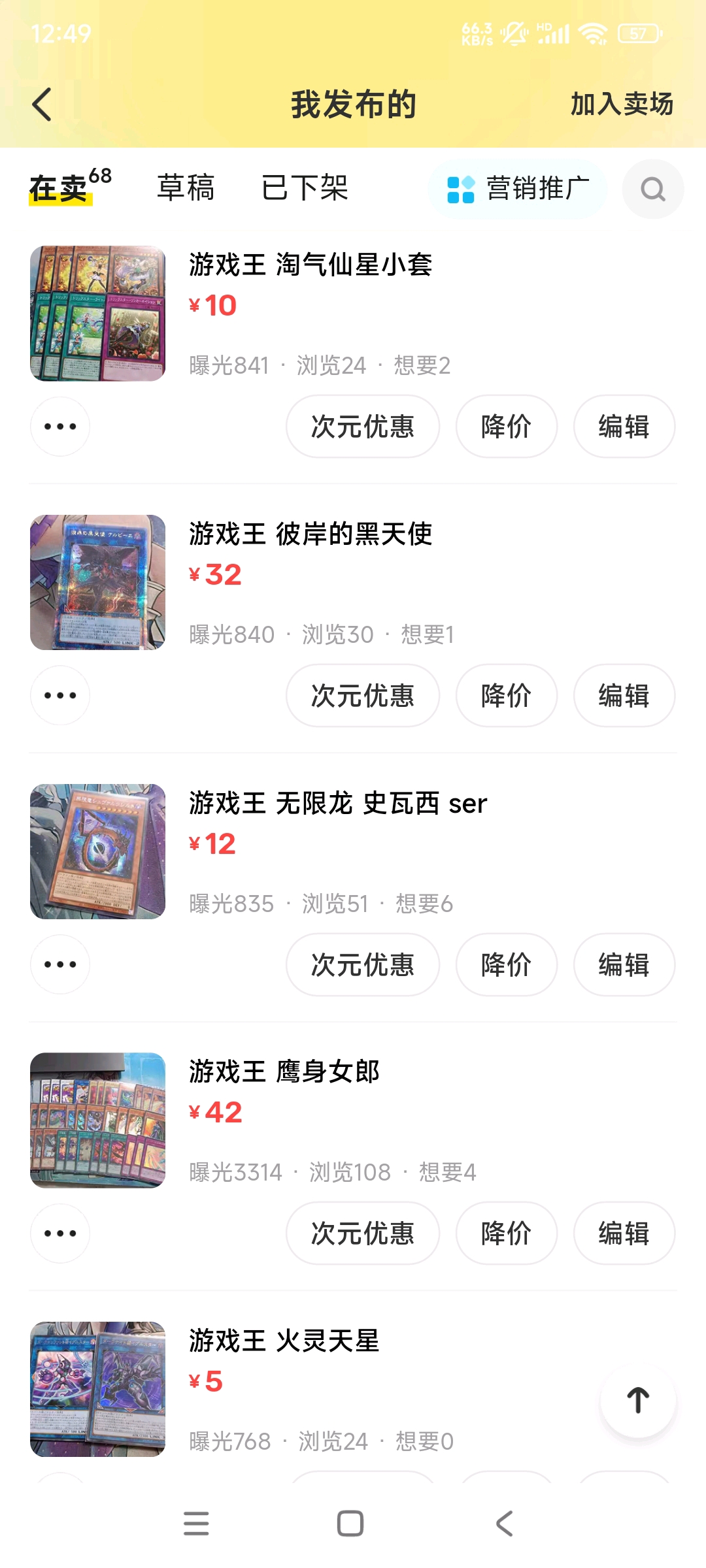Open the 无限龙 史瓦西 ser listing

(x=353, y=851)
